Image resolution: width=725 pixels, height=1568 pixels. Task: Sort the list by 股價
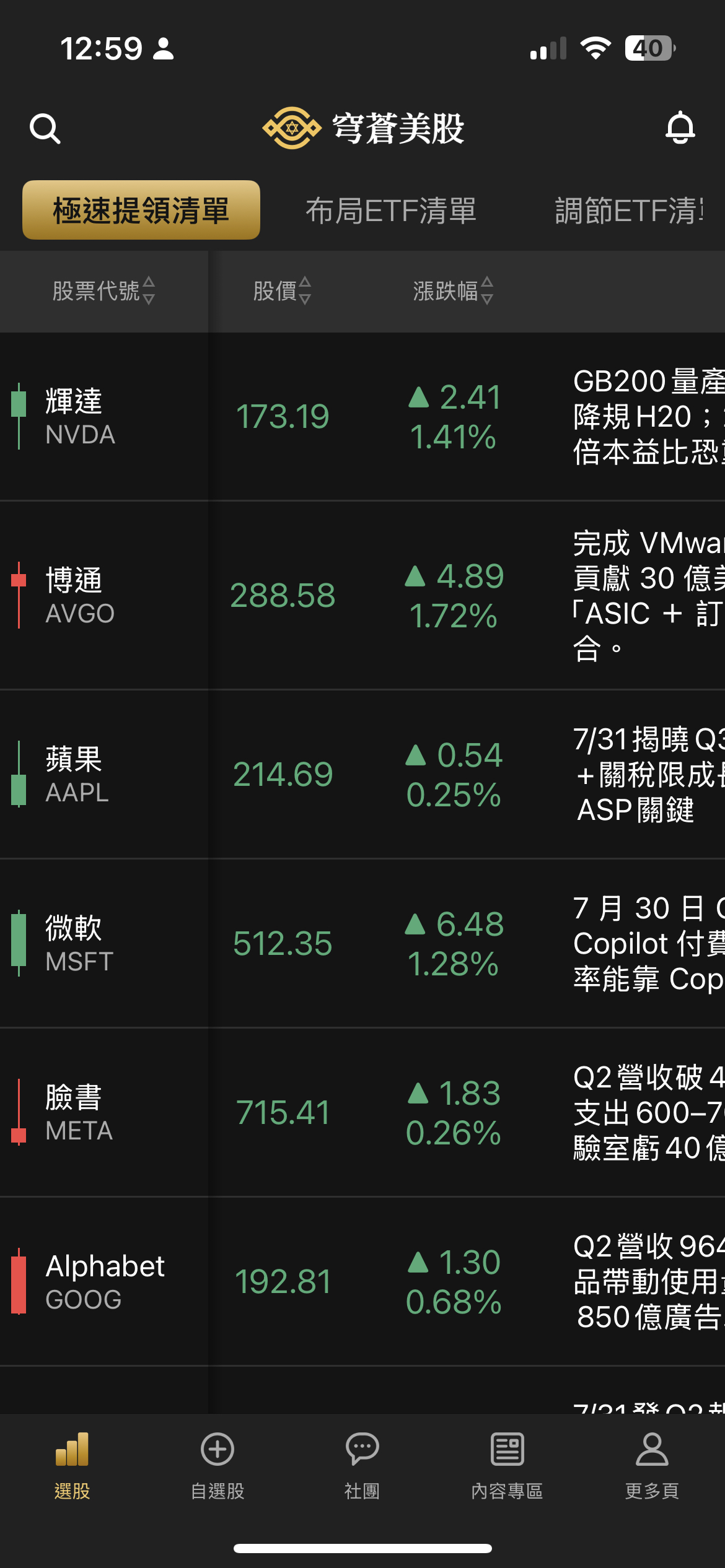pos(282,290)
